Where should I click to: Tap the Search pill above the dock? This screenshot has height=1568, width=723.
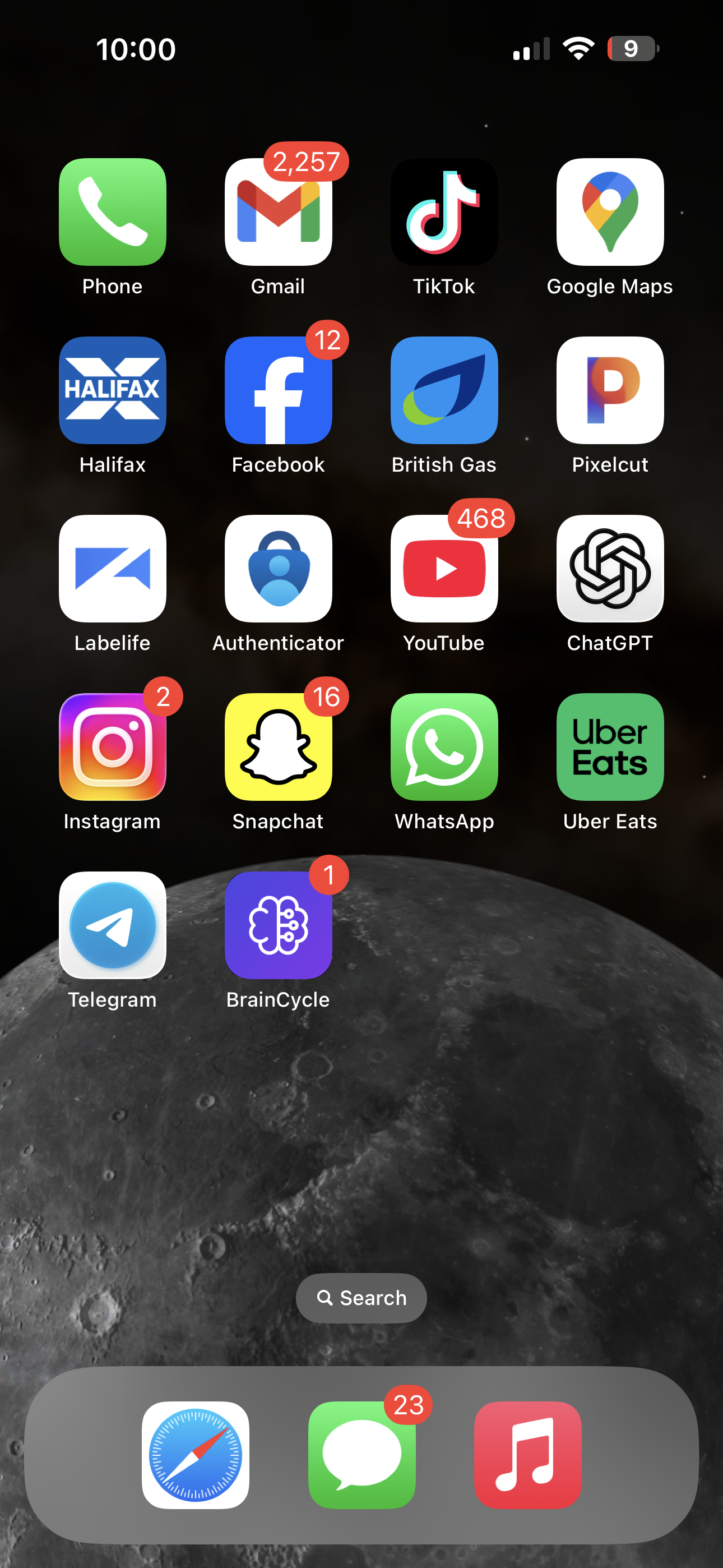pyautogui.click(x=361, y=1298)
